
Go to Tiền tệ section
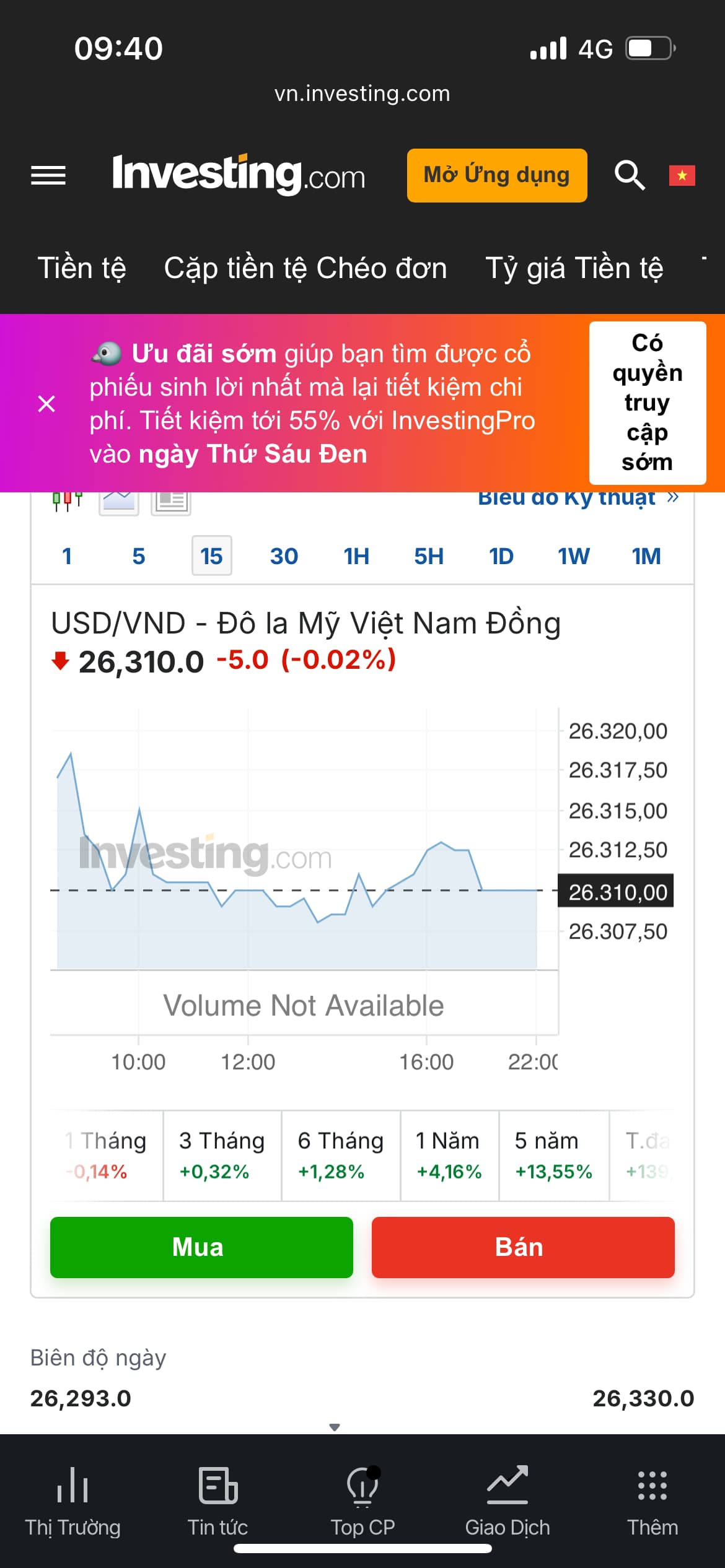82,268
